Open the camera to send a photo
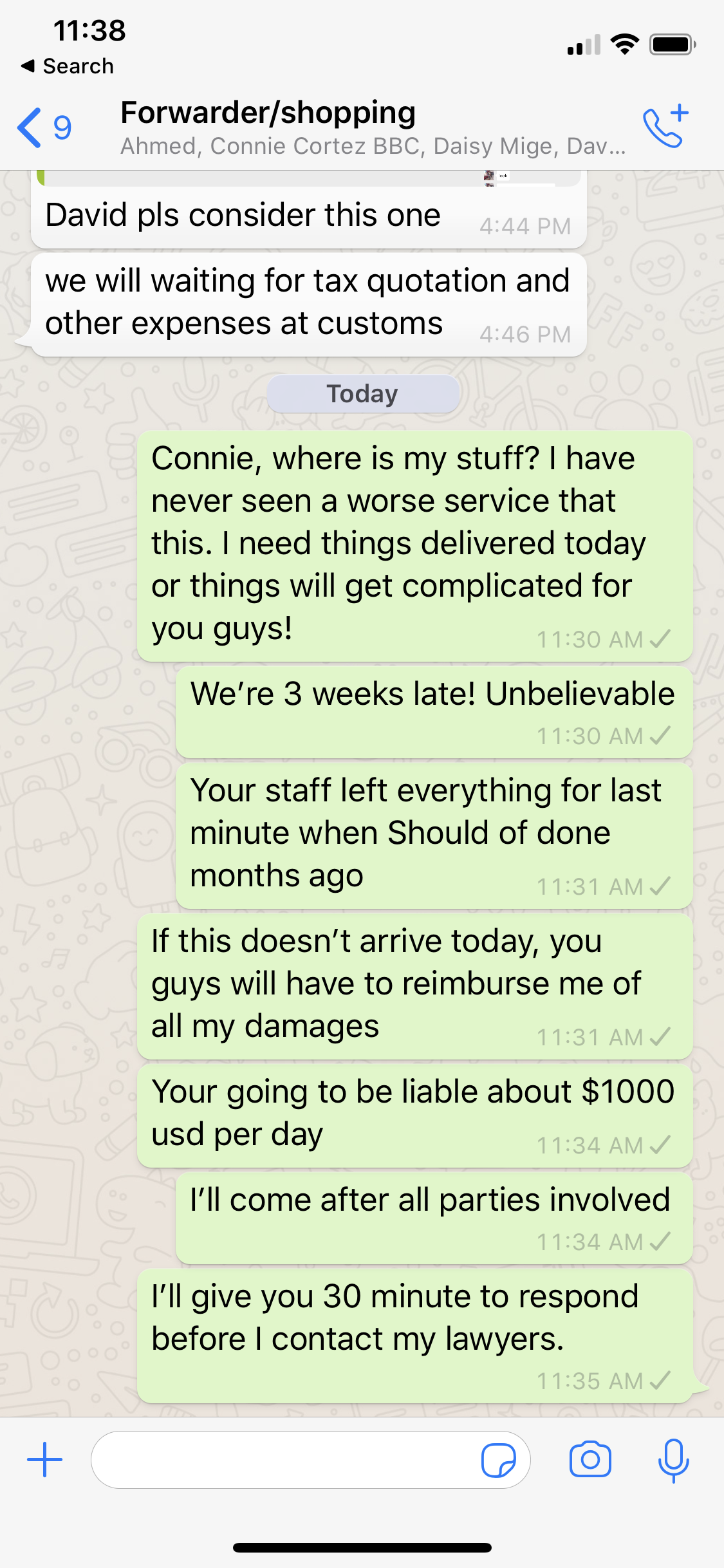 (x=590, y=1459)
